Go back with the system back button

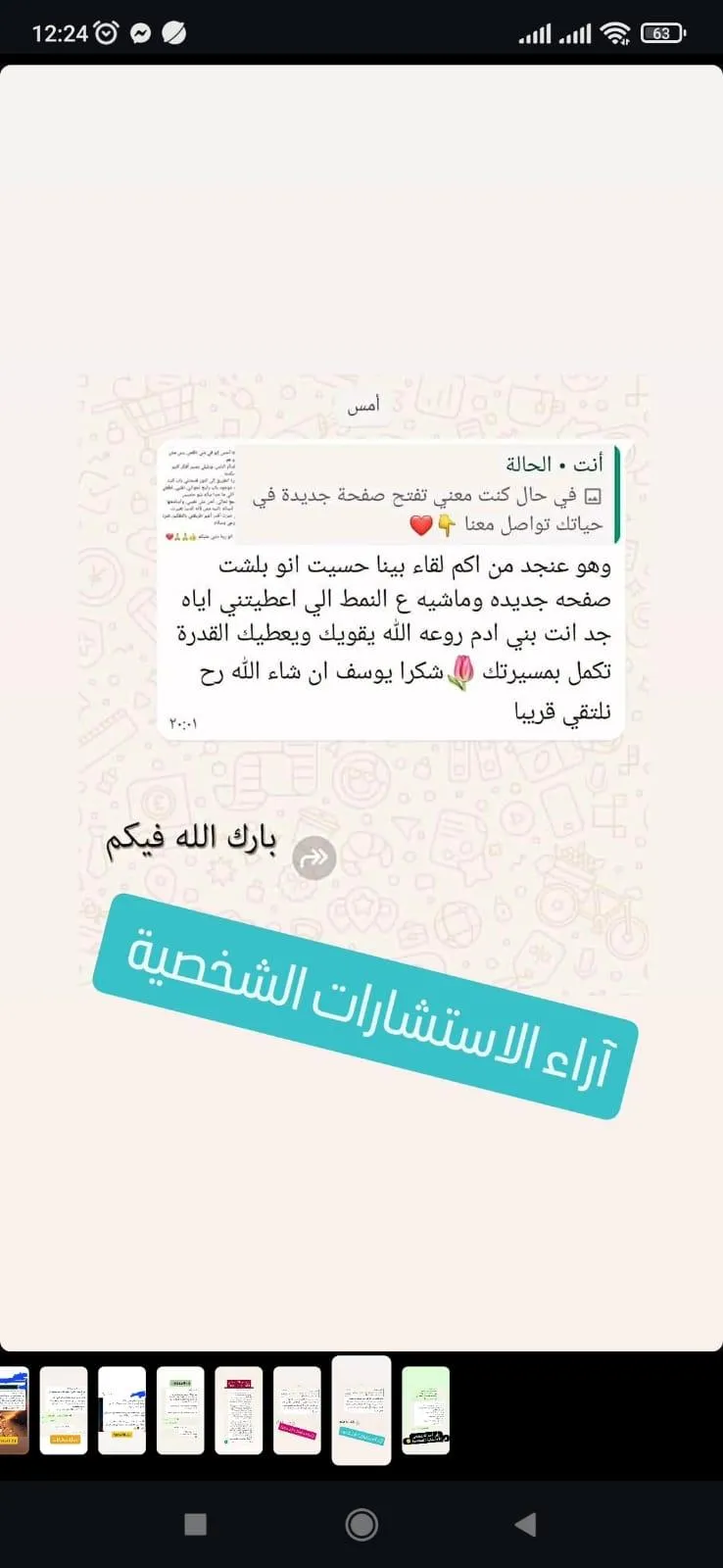click(x=526, y=1524)
